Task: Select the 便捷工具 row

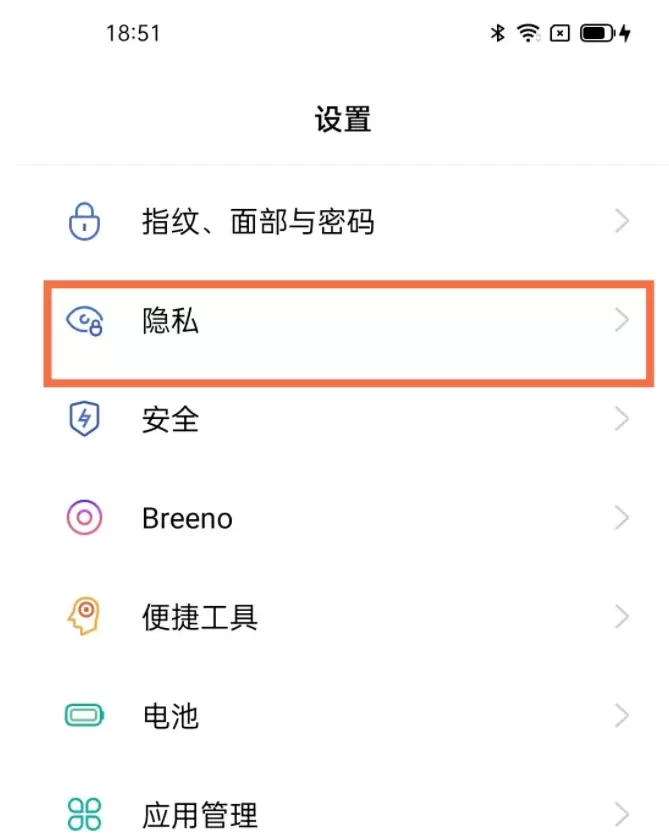Action: pos(200,617)
